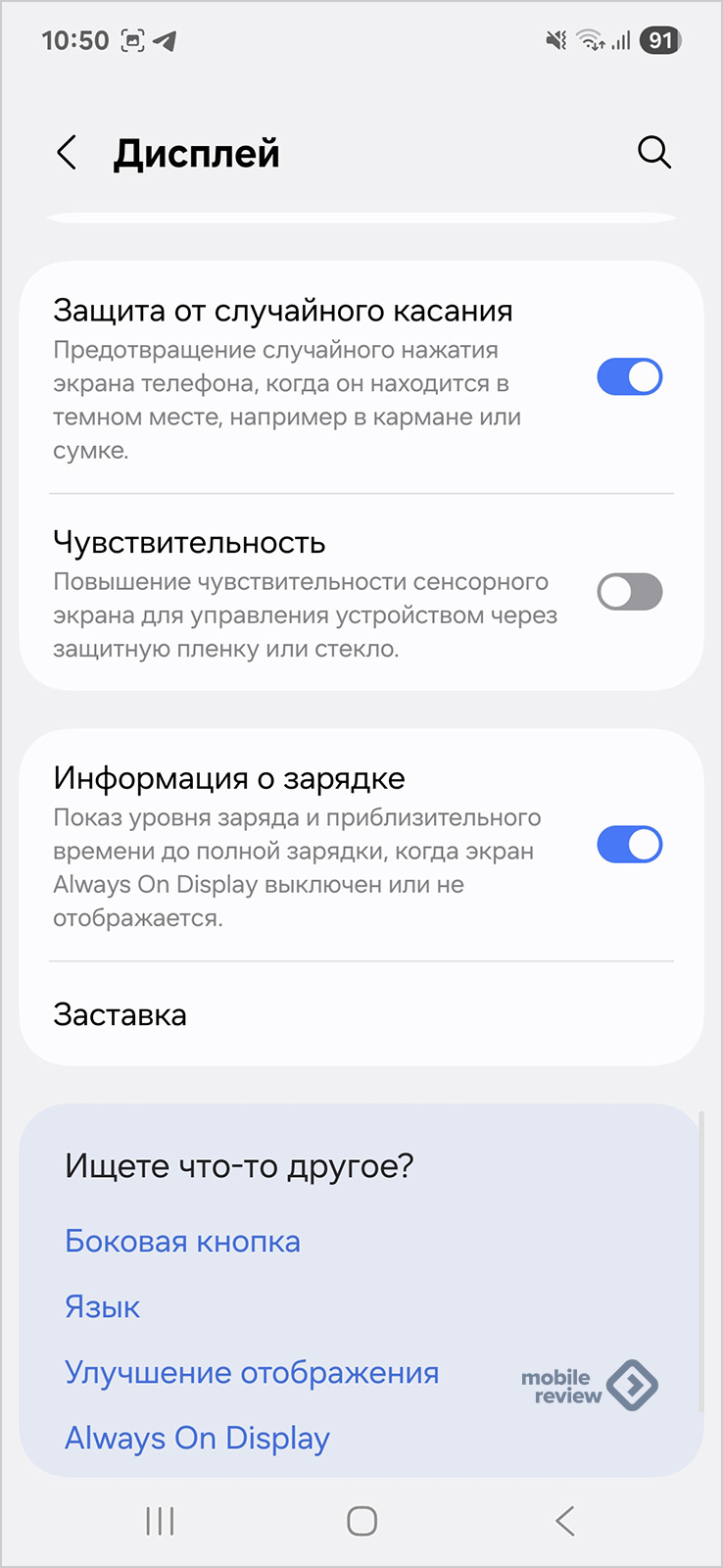Show recent apps from navigation bar
This screenshot has width=723, height=1568.
click(160, 1521)
